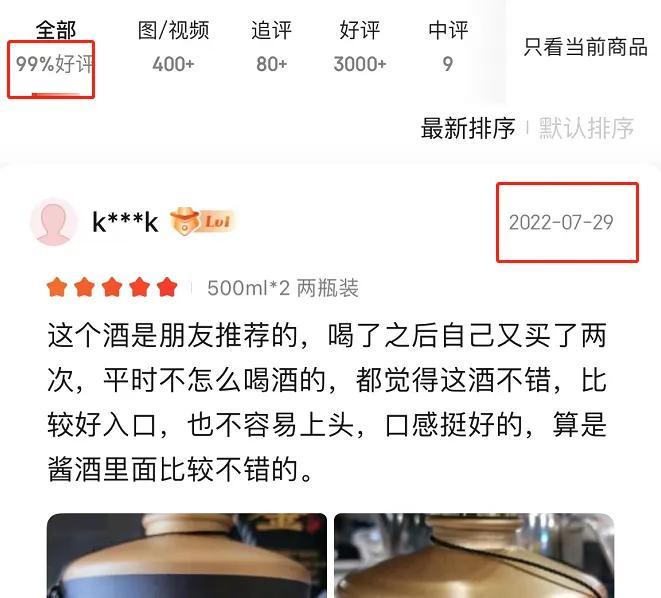Filter reviews by 好评
The image size is (661, 598).
click(360, 47)
